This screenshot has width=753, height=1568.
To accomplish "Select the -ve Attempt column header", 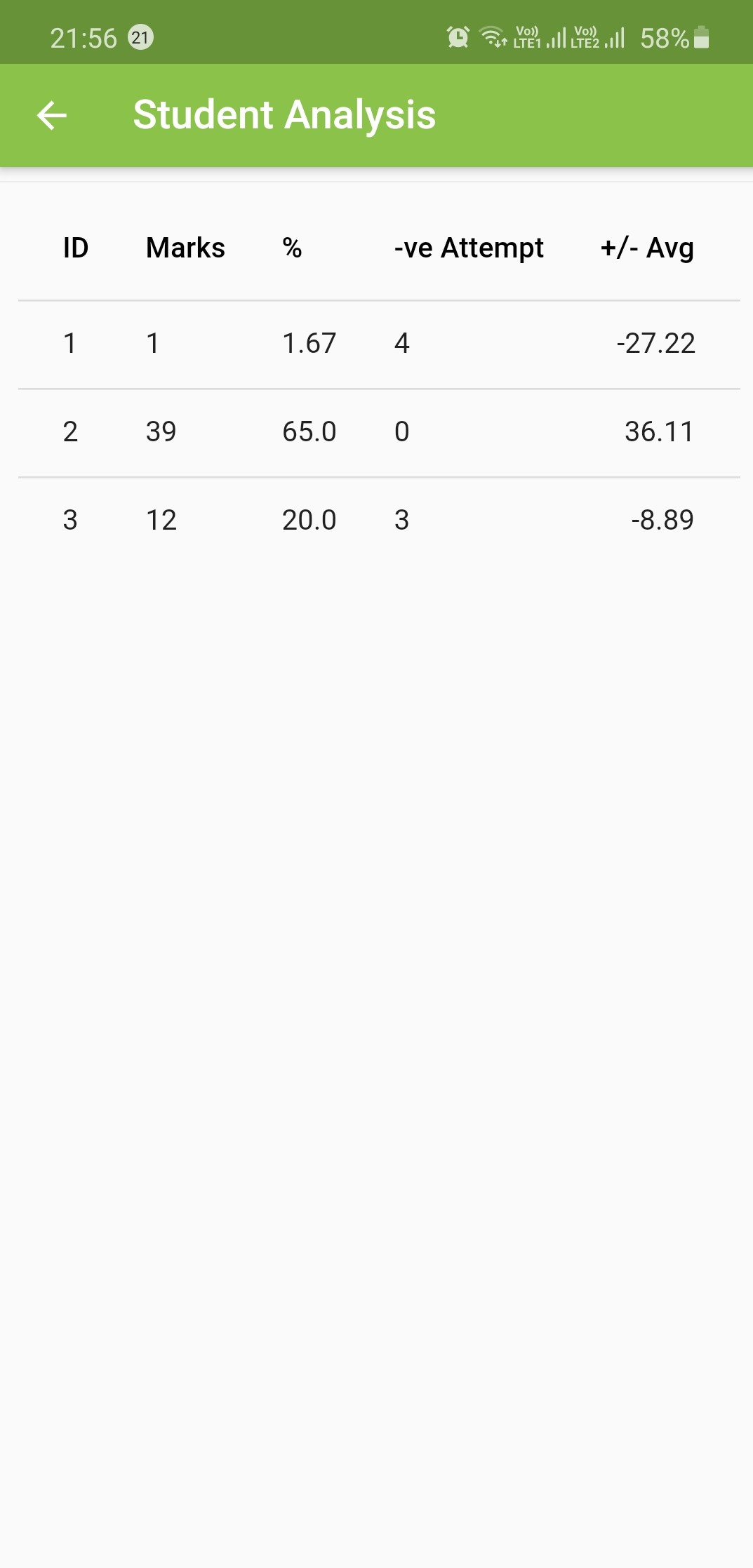I will pos(467,247).
